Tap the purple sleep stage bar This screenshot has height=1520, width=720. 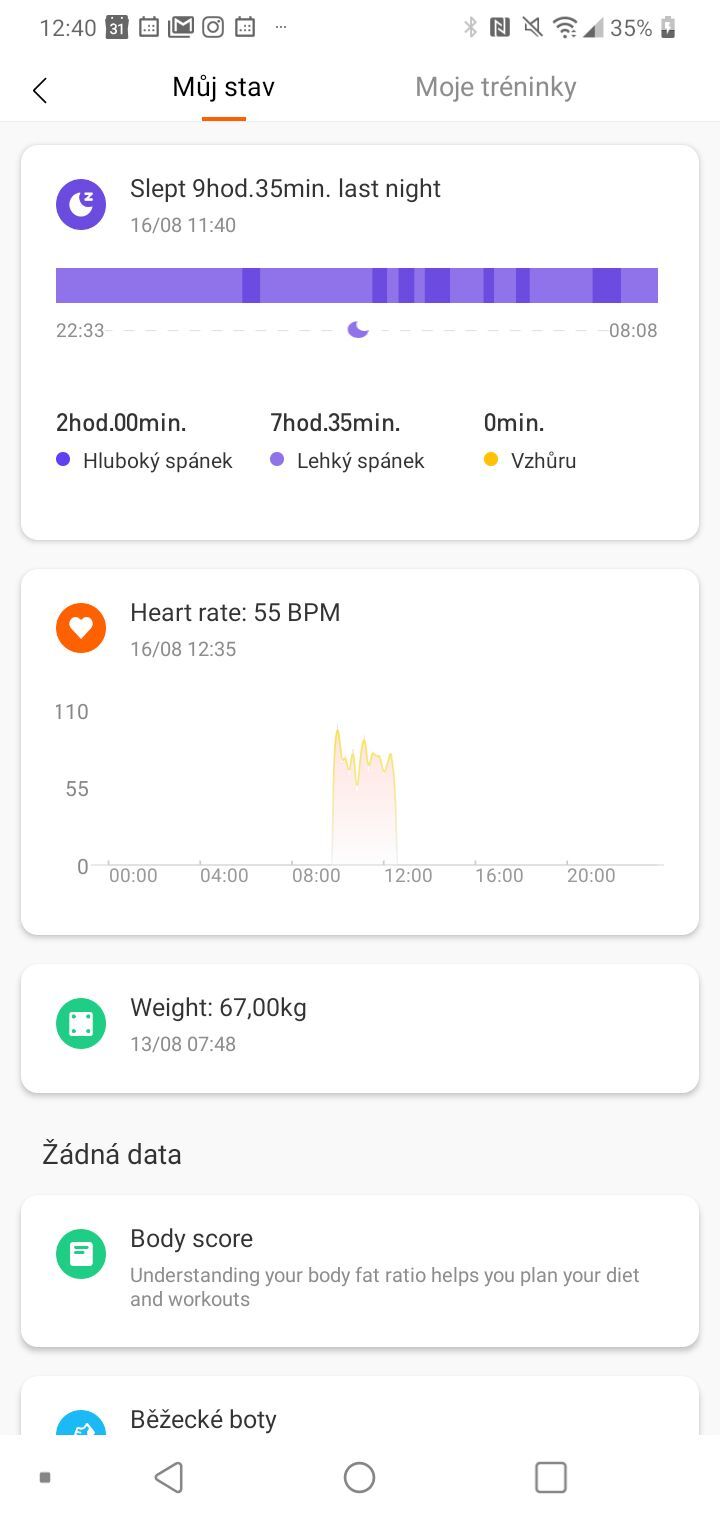pos(357,284)
